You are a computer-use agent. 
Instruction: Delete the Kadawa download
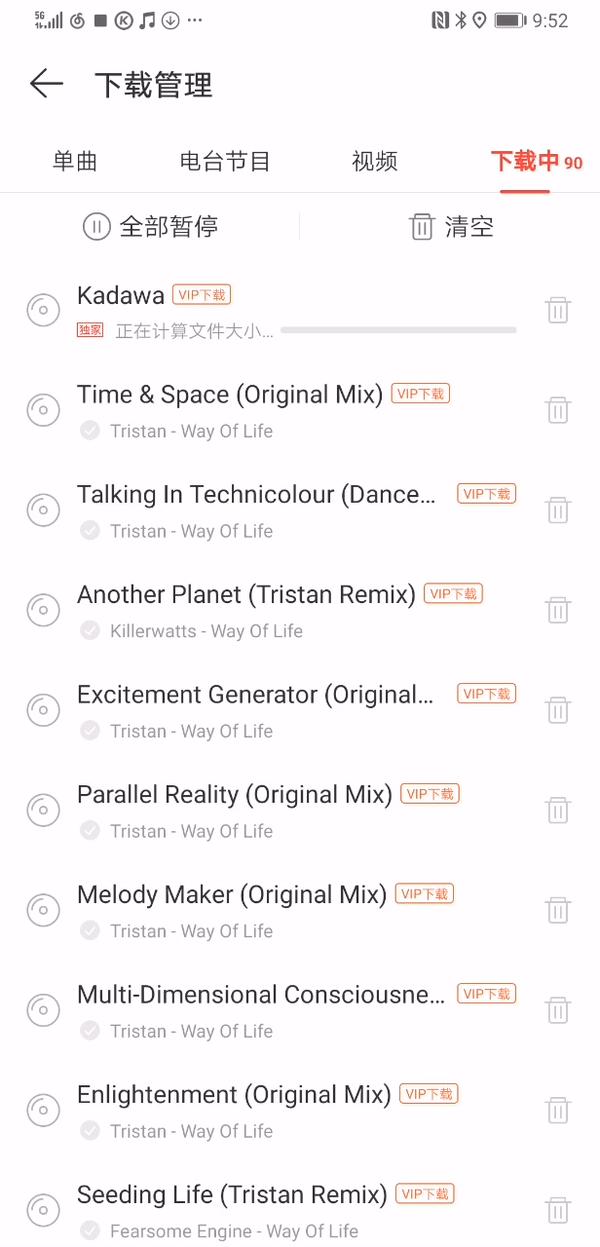pos(558,310)
